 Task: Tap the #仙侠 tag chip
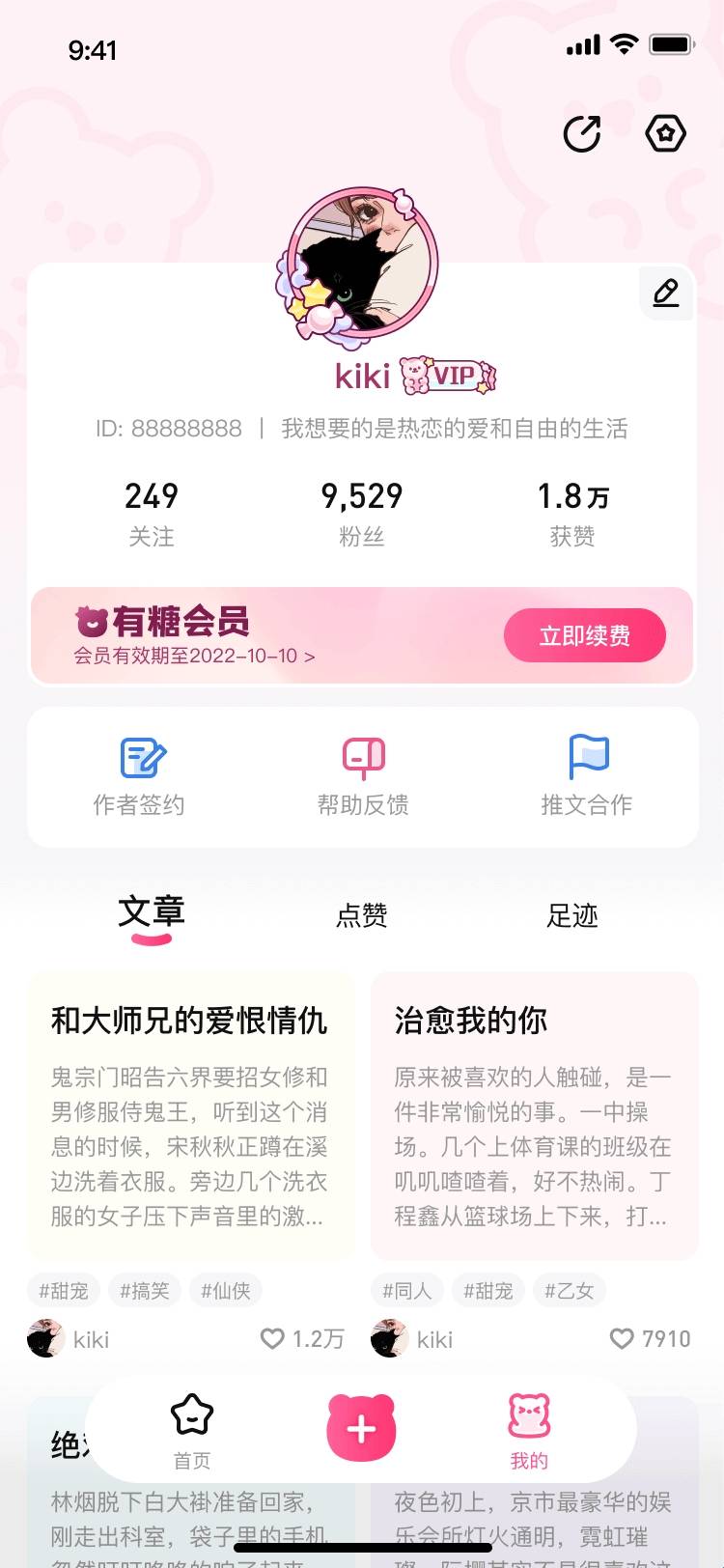[226, 1290]
